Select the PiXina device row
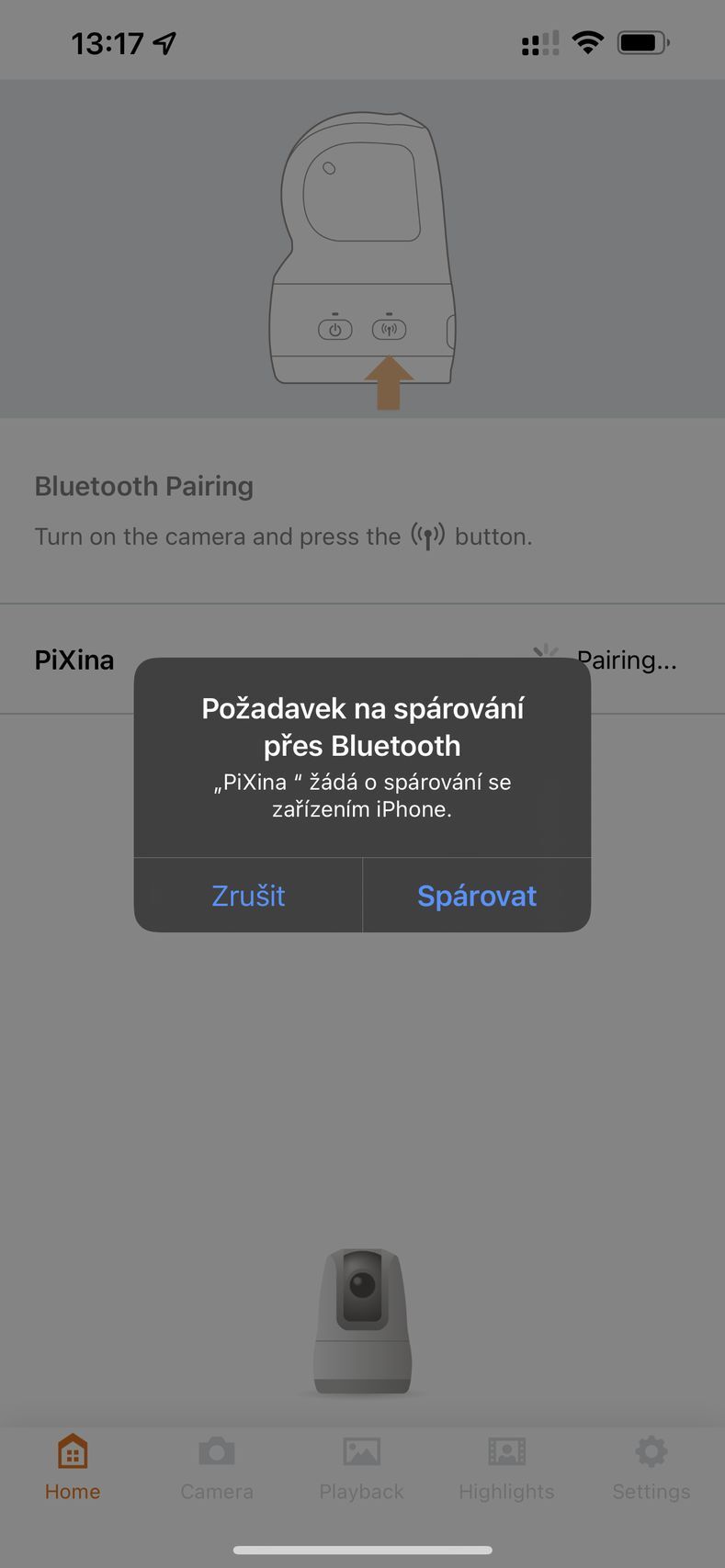725x1568 pixels. coord(74,660)
